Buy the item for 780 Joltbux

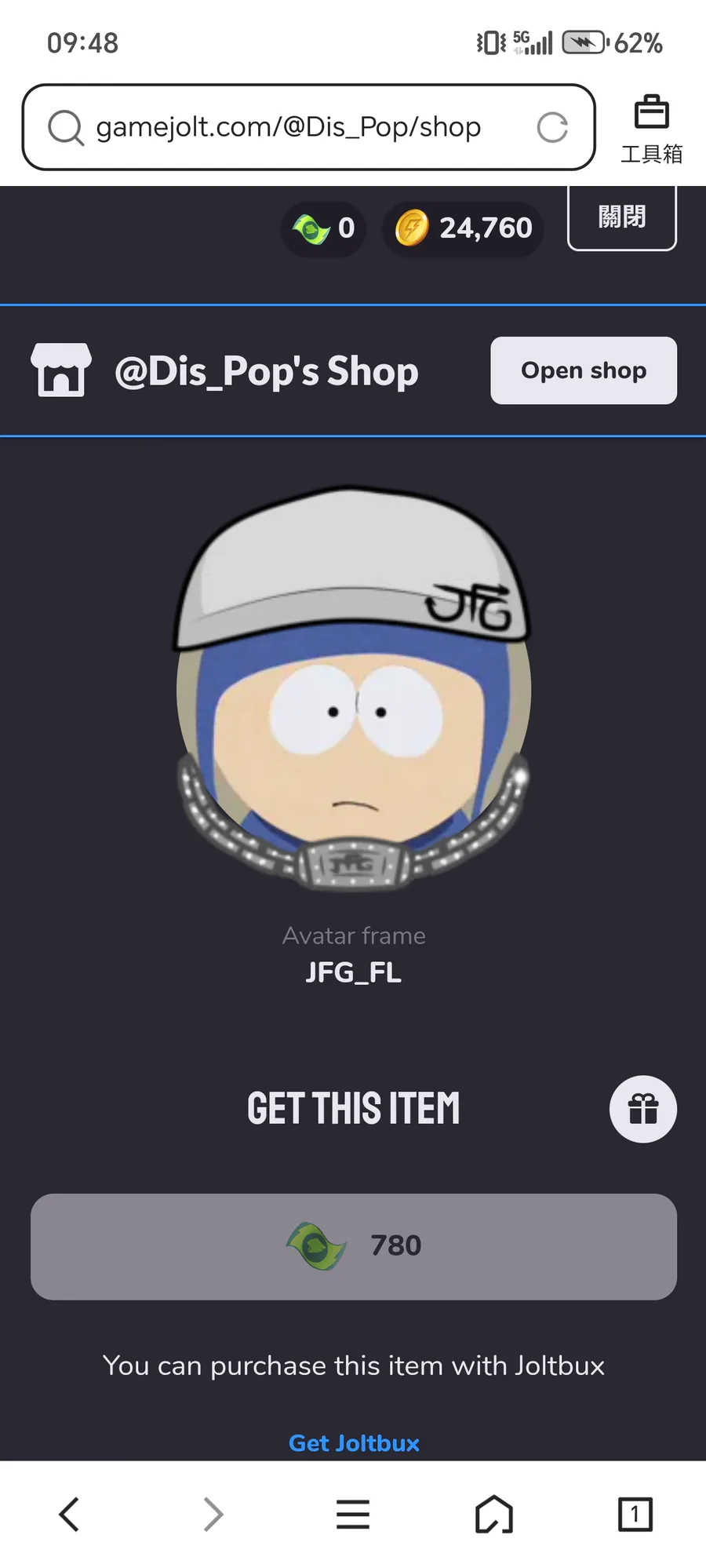point(353,1246)
